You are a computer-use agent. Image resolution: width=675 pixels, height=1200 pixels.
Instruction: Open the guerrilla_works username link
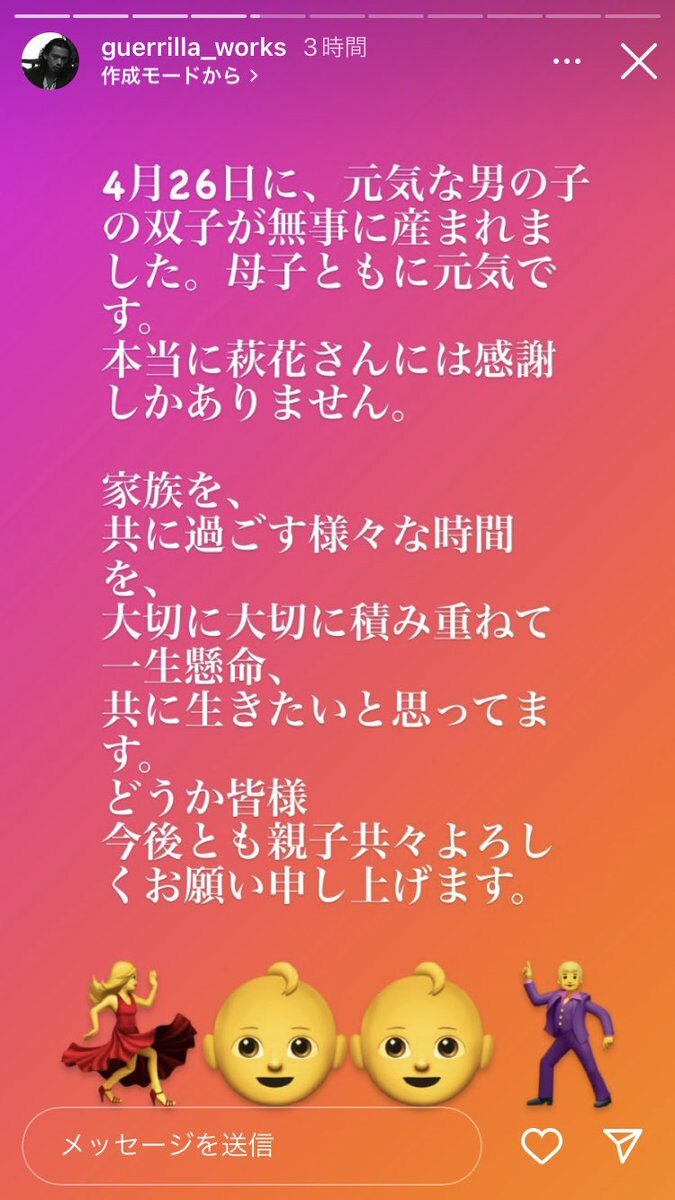193,47
